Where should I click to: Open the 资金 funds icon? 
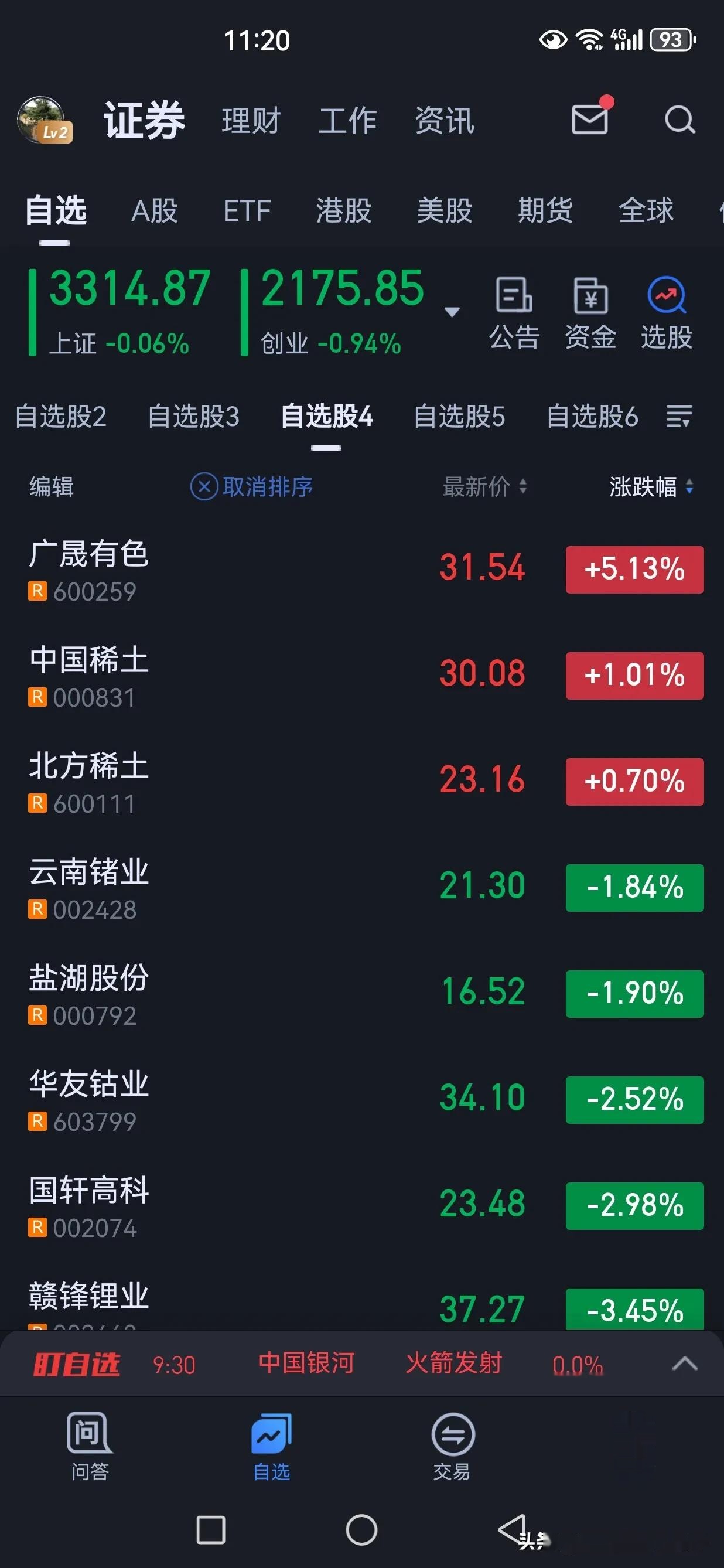590,311
